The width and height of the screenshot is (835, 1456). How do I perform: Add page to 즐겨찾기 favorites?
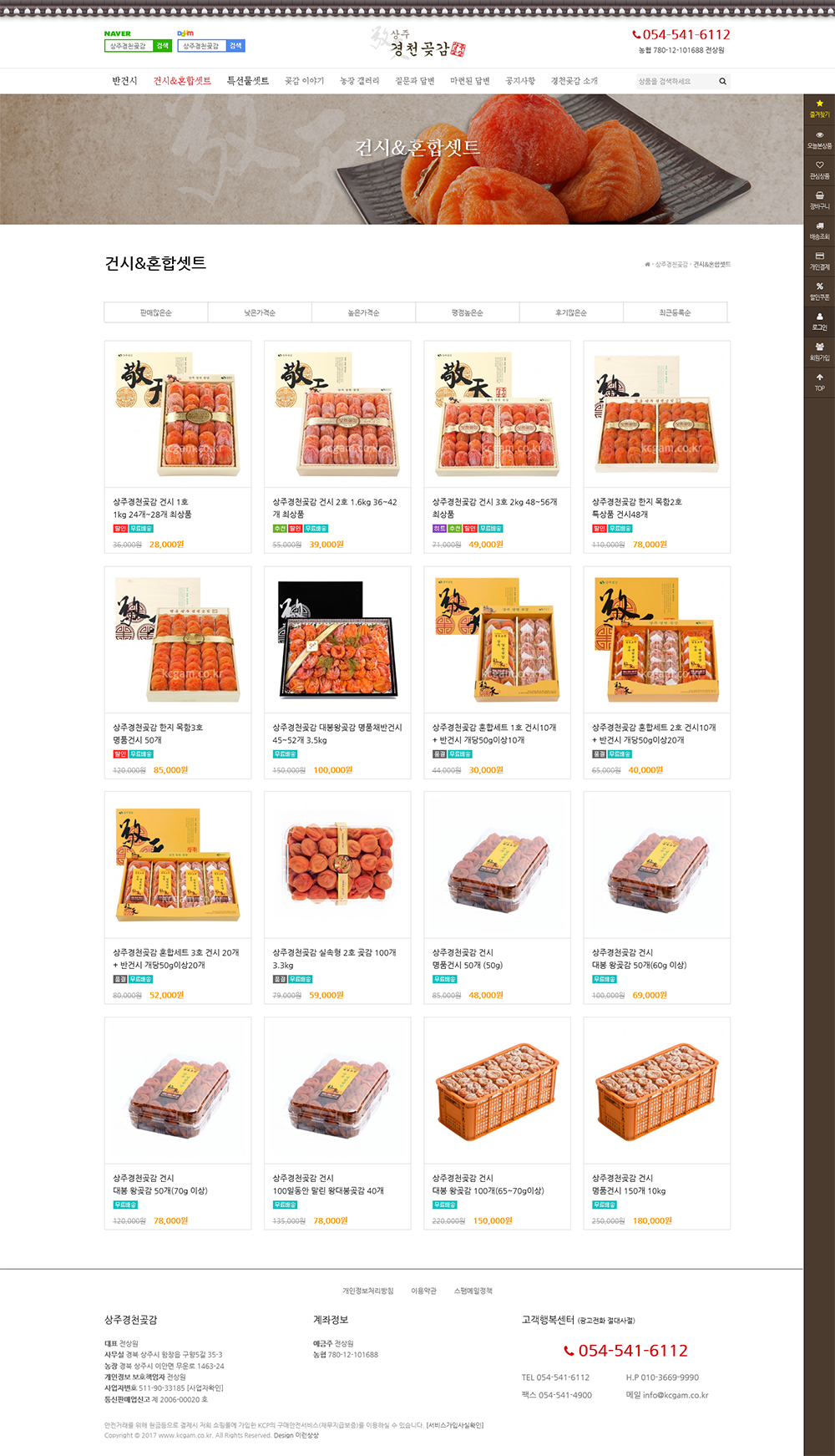click(x=819, y=109)
